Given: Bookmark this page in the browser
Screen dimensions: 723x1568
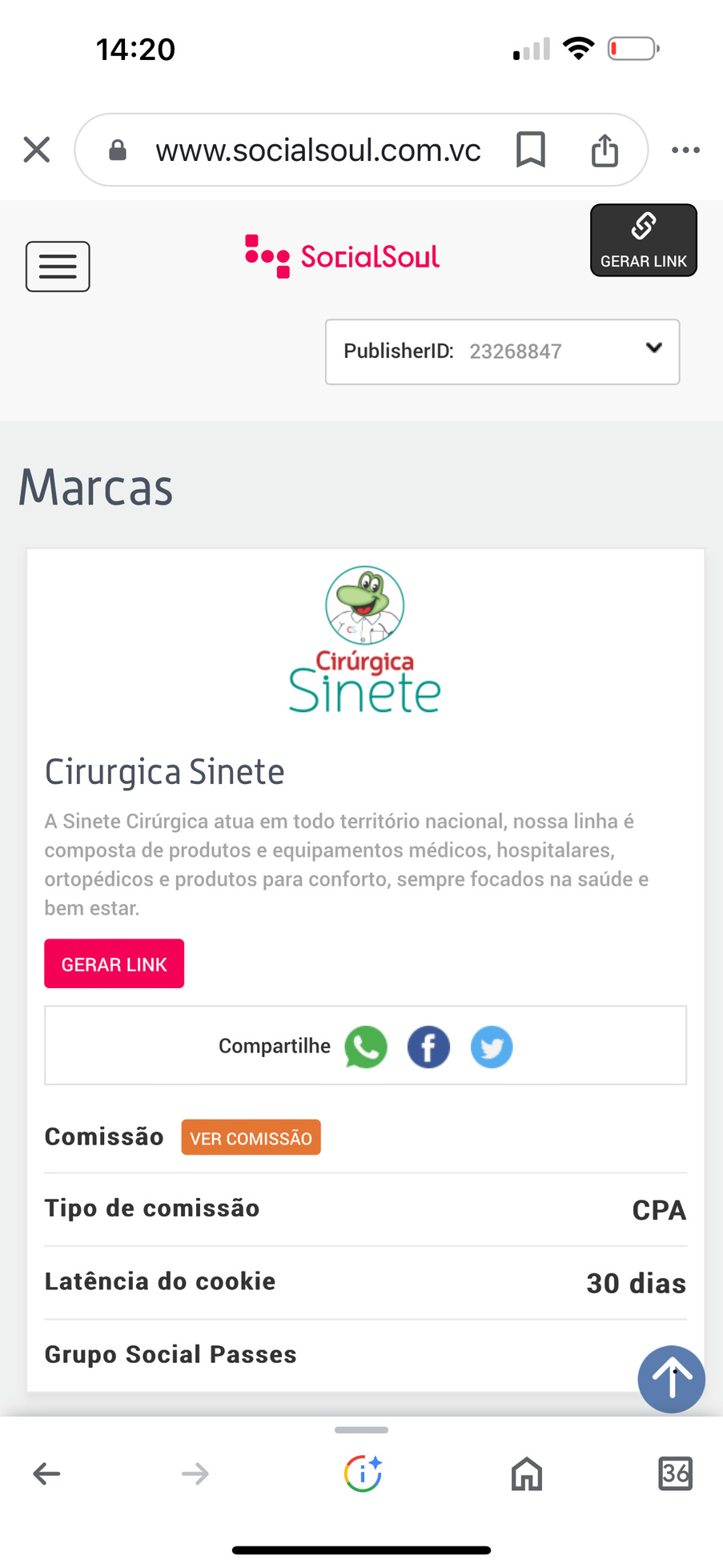Looking at the screenshot, I should [x=530, y=150].
